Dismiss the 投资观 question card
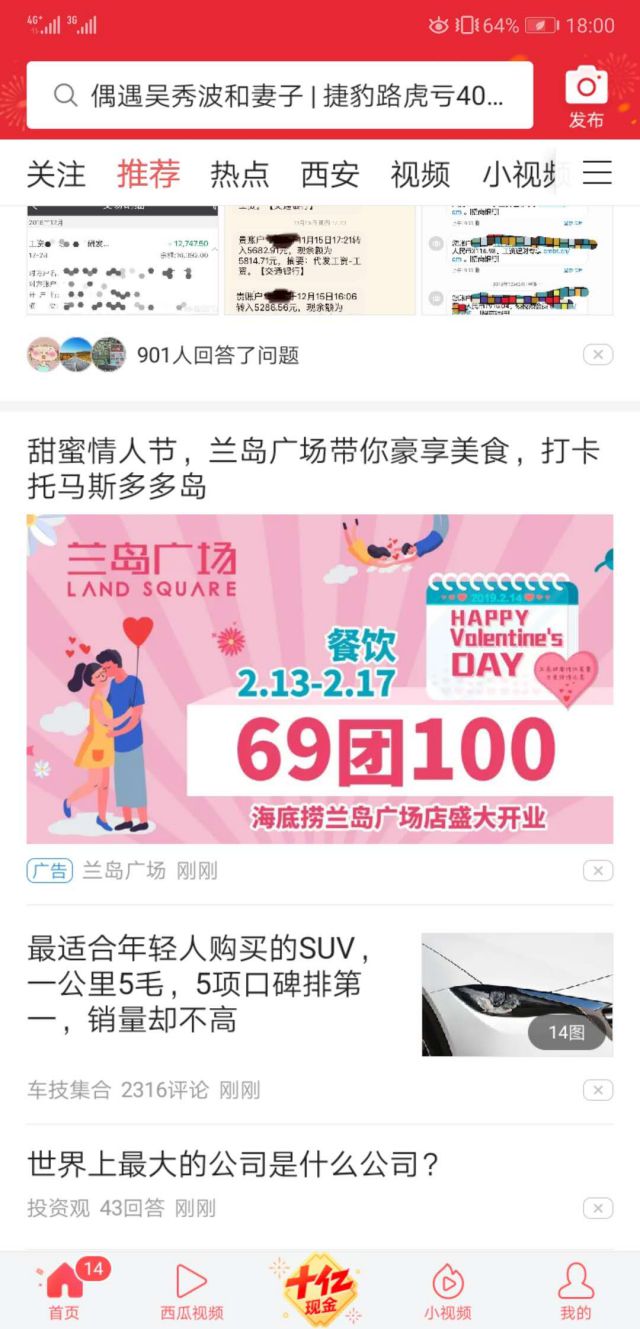This screenshot has height=1329, width=640. point(598,1209)
